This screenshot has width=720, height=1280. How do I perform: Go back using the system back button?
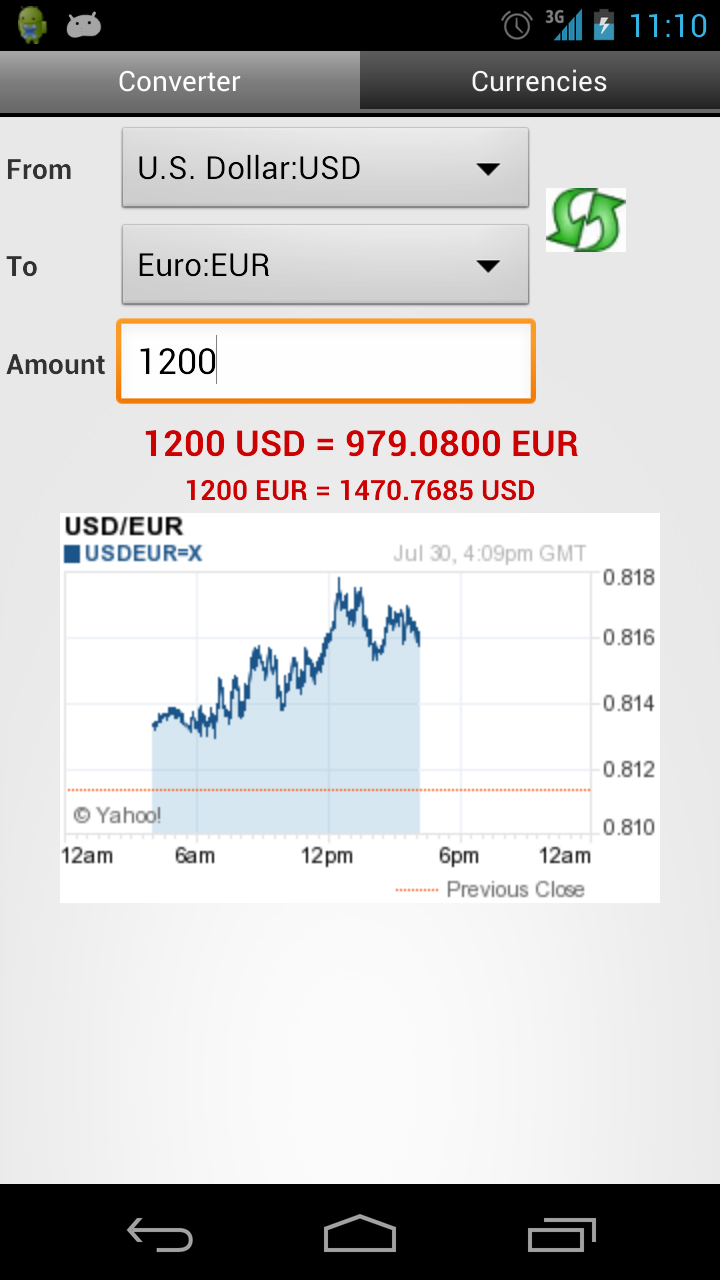coord(160,1233)
